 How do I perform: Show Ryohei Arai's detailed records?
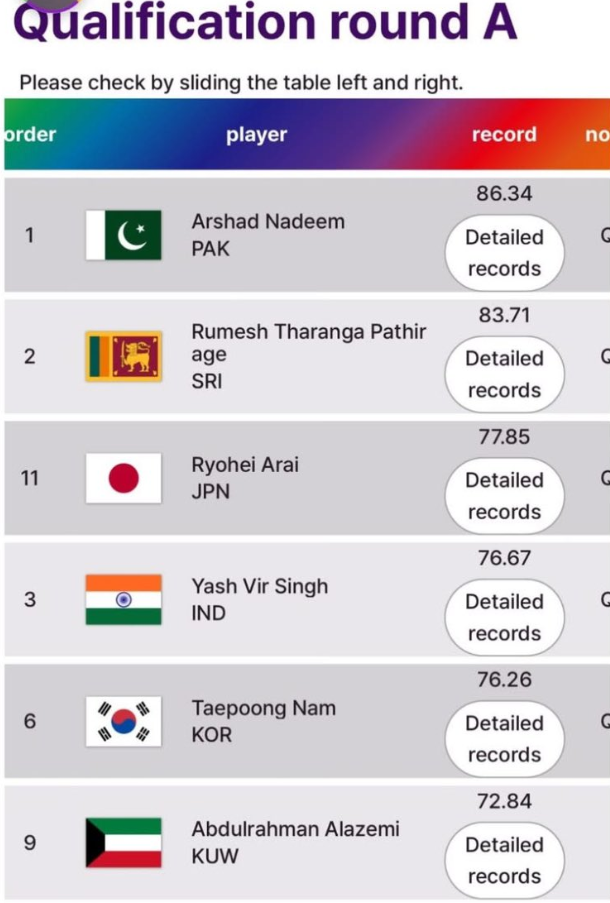504,496
